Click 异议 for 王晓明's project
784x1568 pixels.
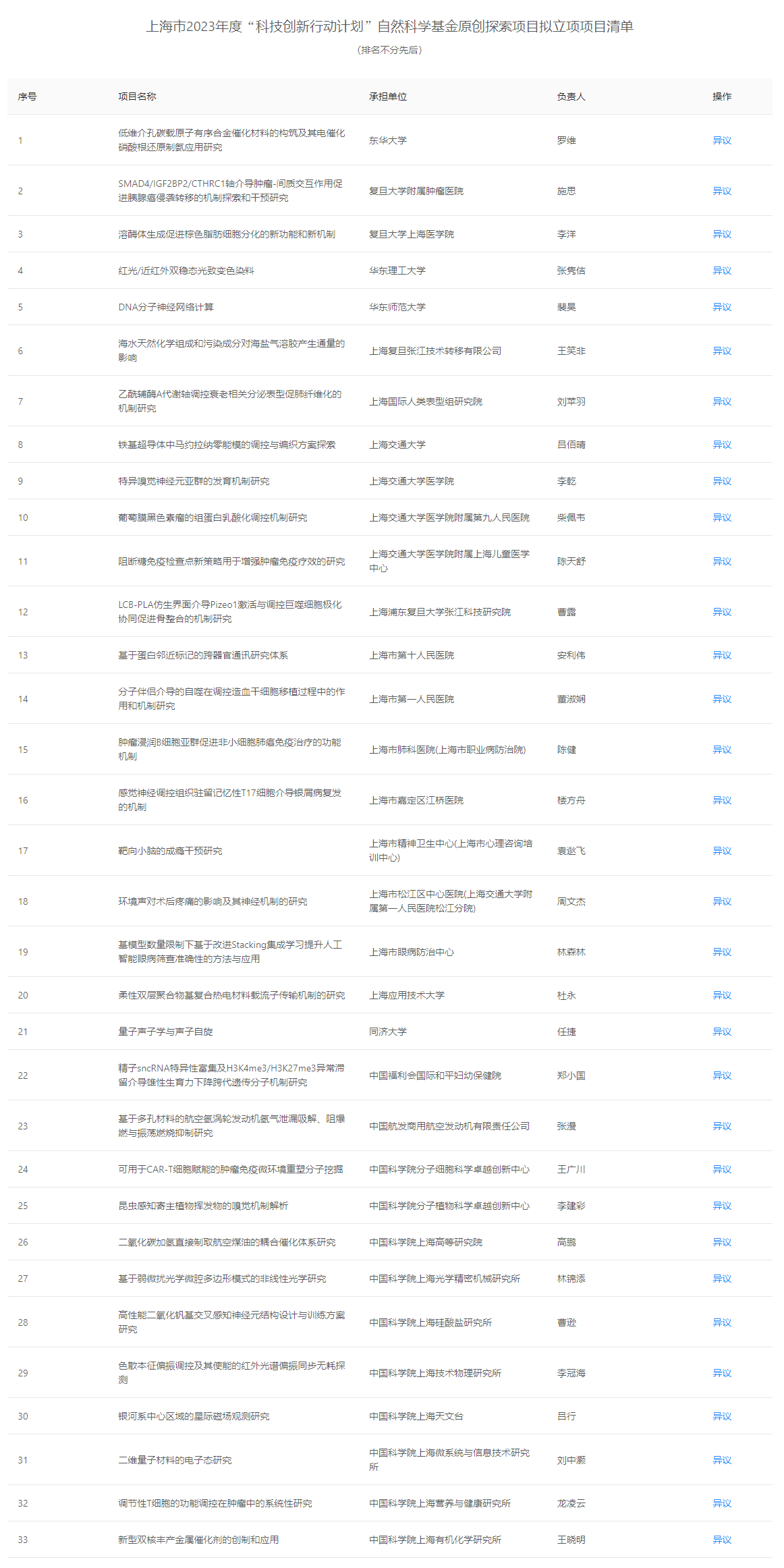point(721,1540)
